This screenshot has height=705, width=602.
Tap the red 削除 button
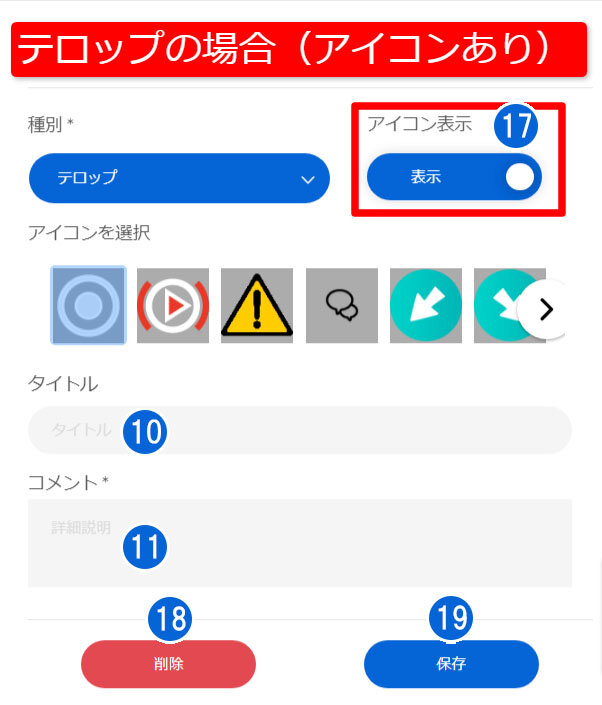(168, 663)
